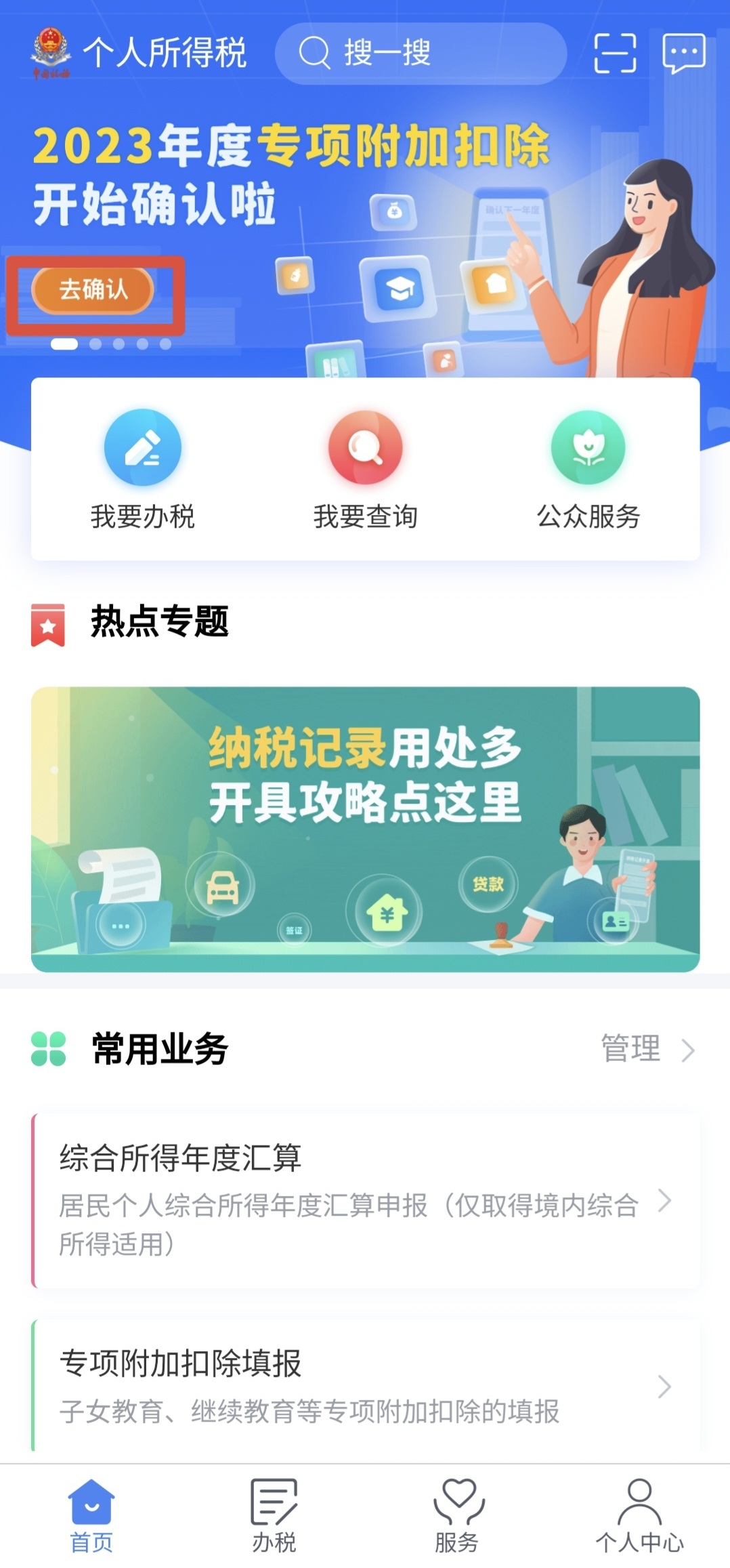Open the 纳税记录用处多 banner

click(366, 829)
